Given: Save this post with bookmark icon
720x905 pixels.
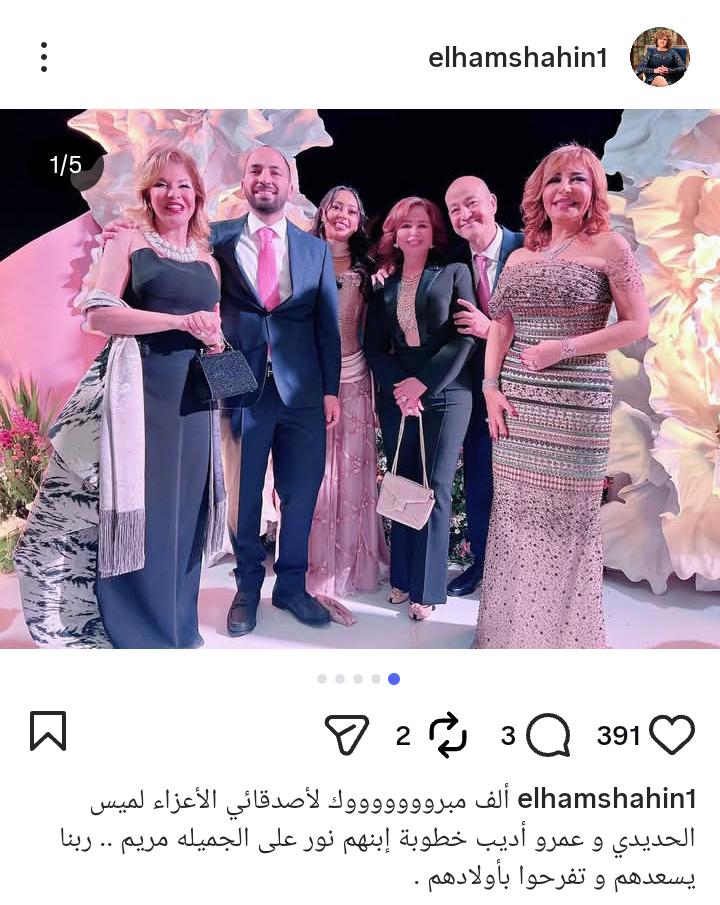Looking at the screenshot, I should 48,732.
